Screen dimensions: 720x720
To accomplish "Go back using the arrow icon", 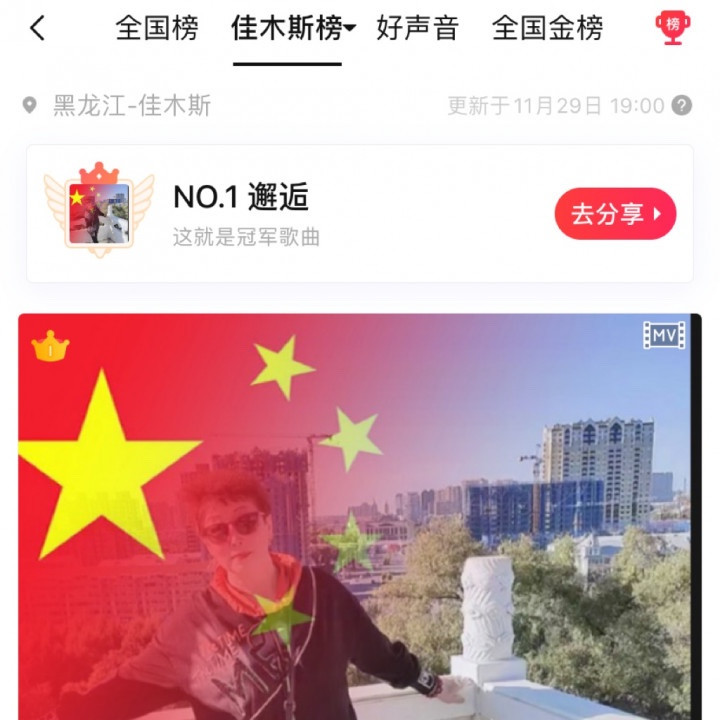I will point(38,29).
